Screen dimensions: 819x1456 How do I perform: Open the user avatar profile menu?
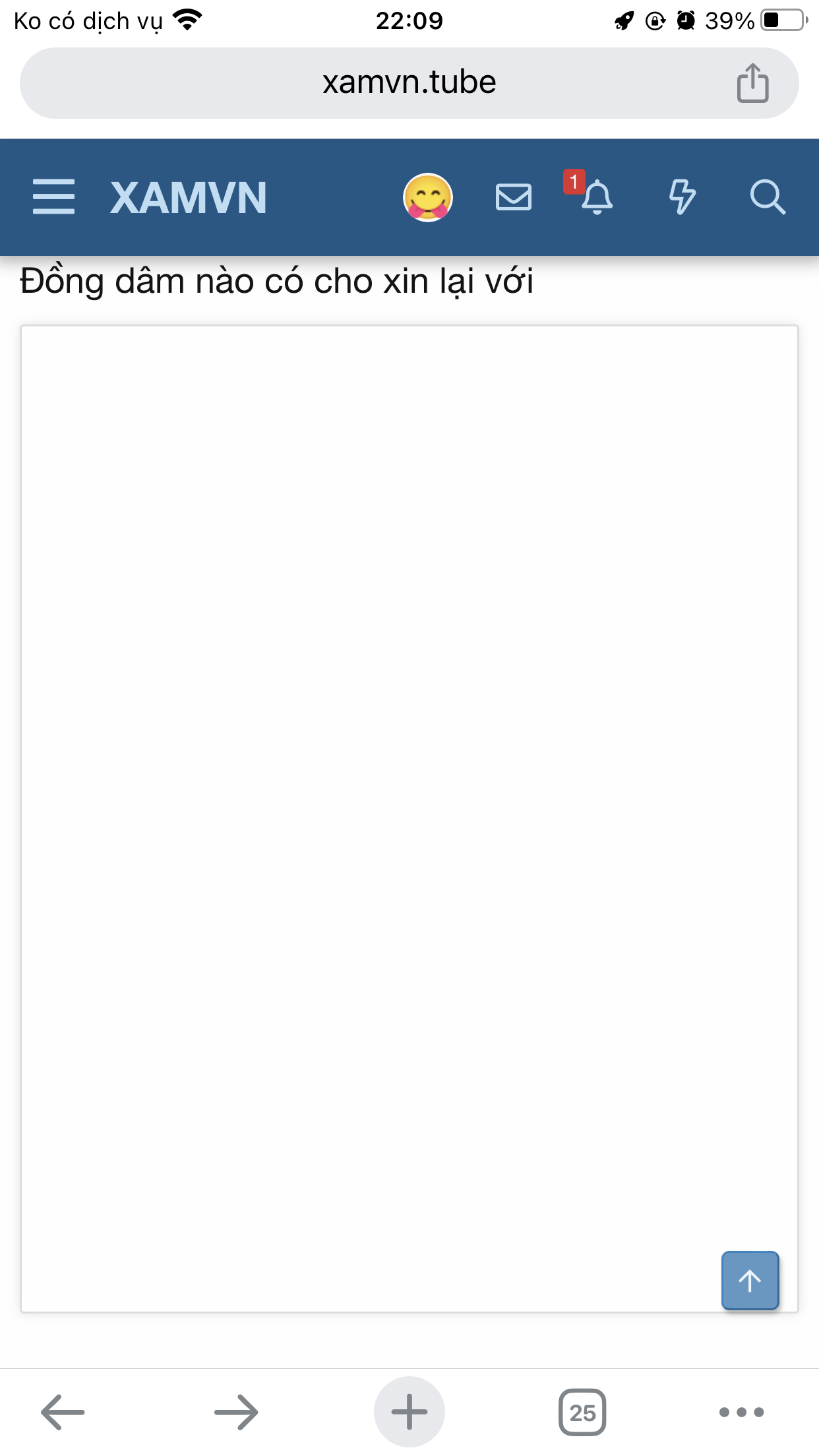click(x=427, y=197)
